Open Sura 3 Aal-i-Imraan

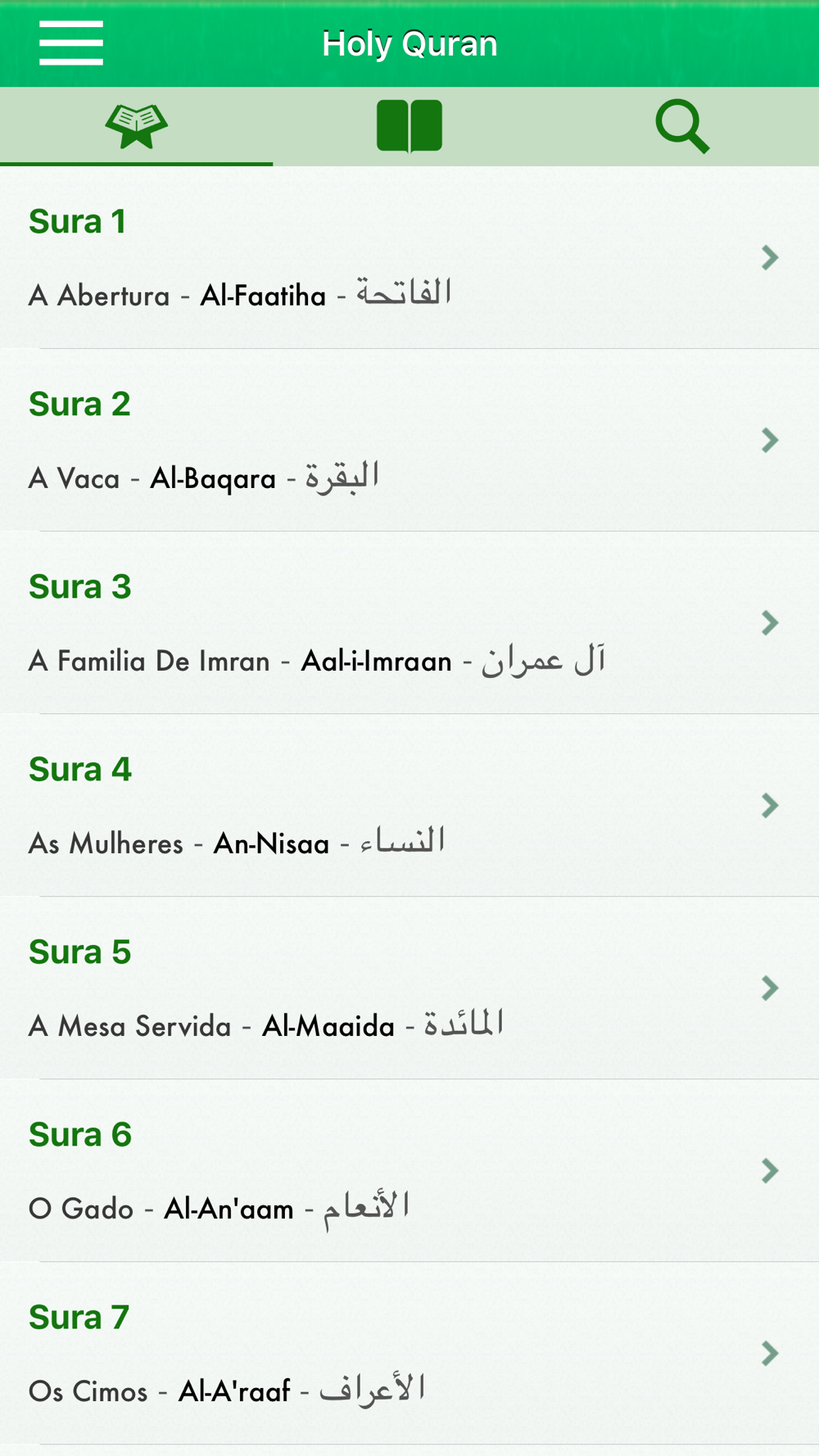pos(409,623)
